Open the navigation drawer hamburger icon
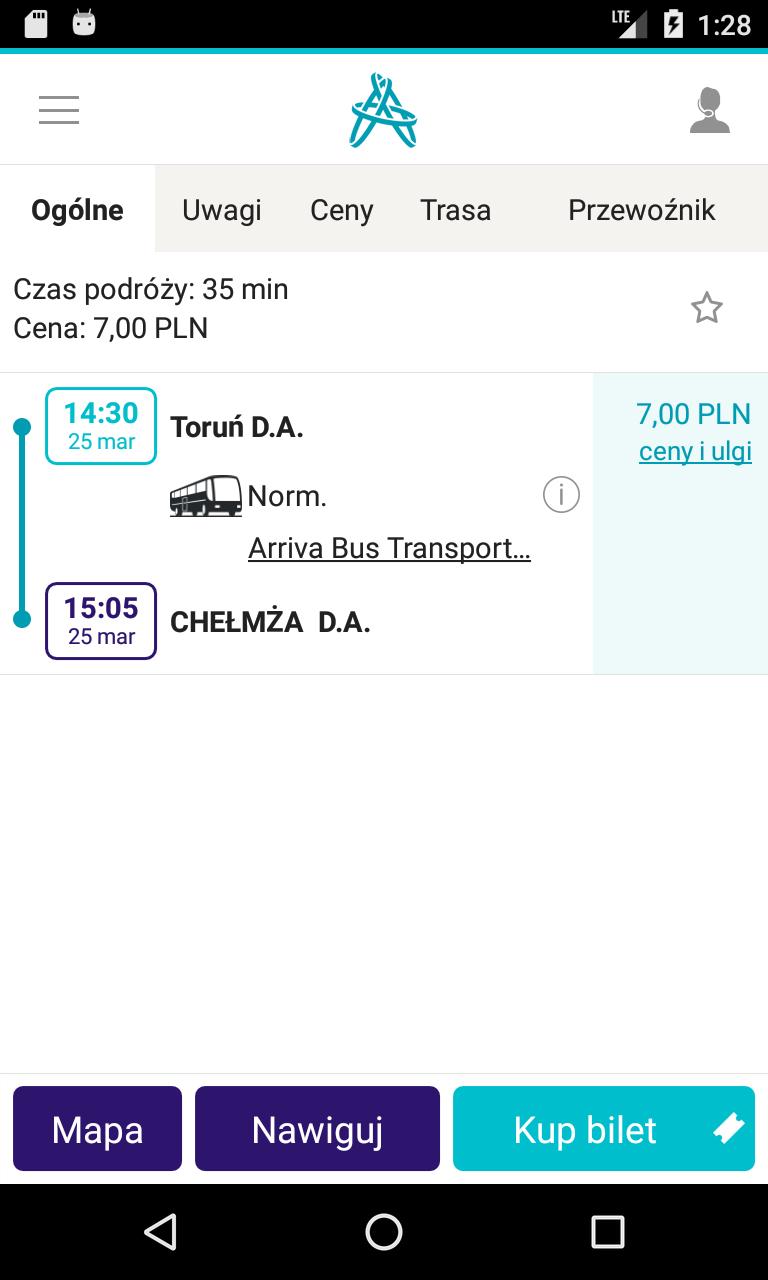Screen dimensions: 768x1280 click(58, 109)
